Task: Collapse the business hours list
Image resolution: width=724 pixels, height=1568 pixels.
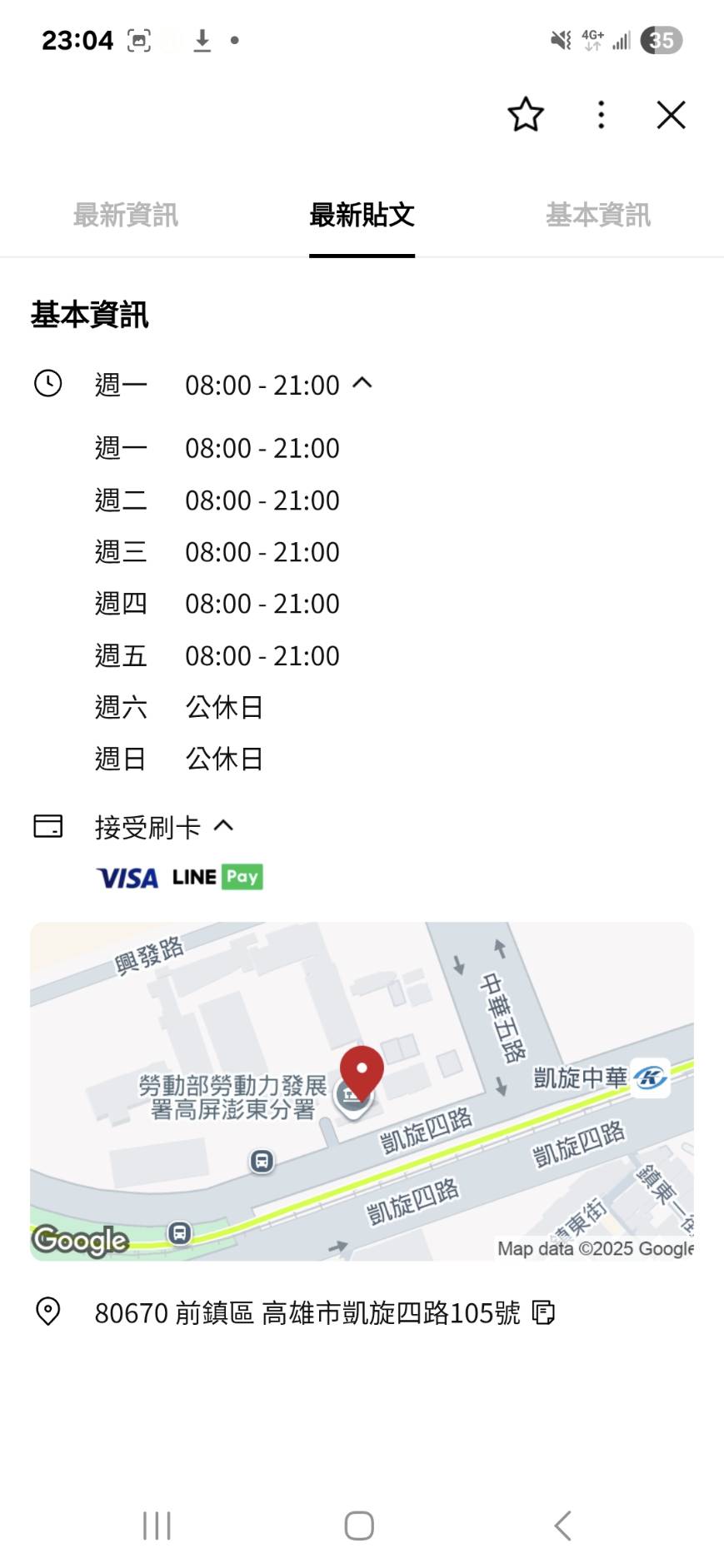Action: coord(362,383)
